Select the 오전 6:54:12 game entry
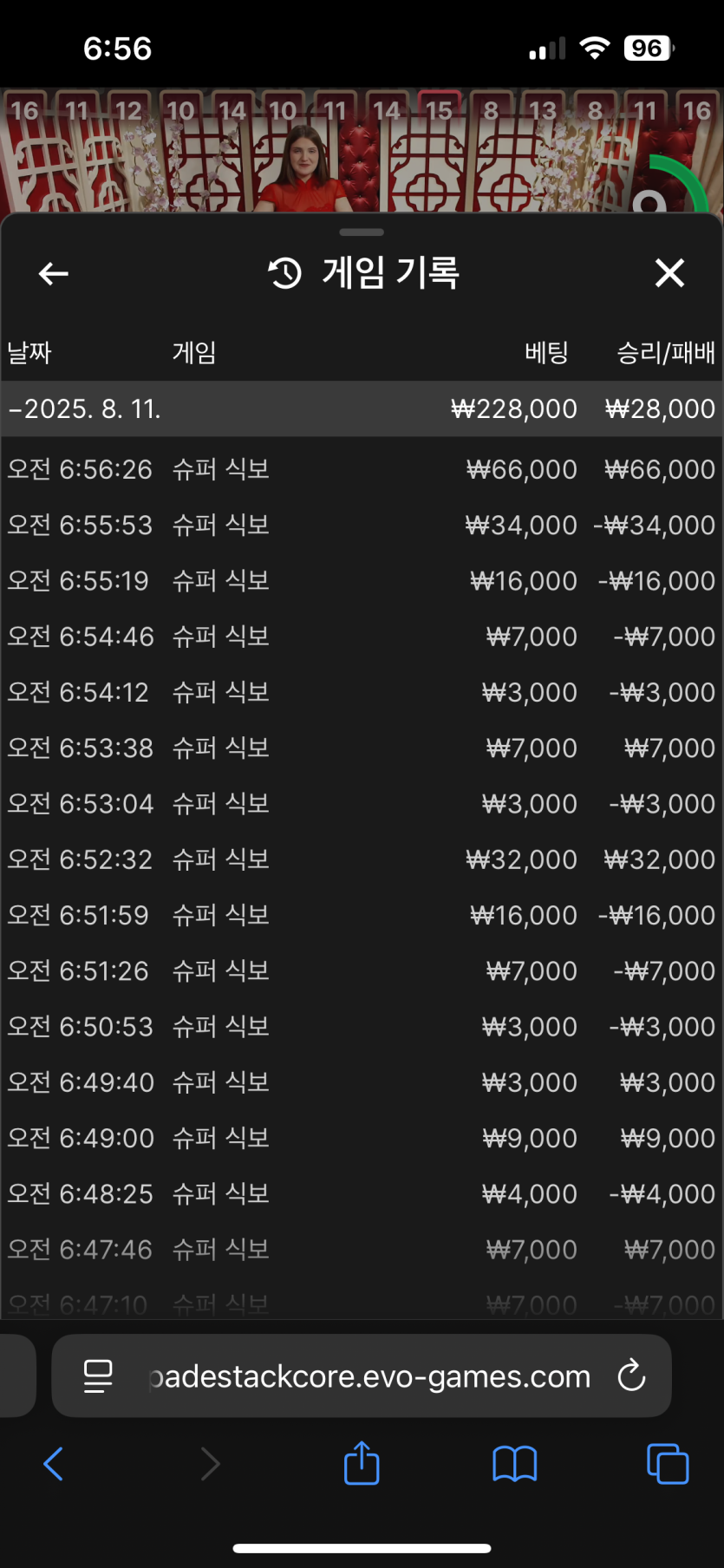This screenshot has width=724, height=1568. [x=362, y=692]
